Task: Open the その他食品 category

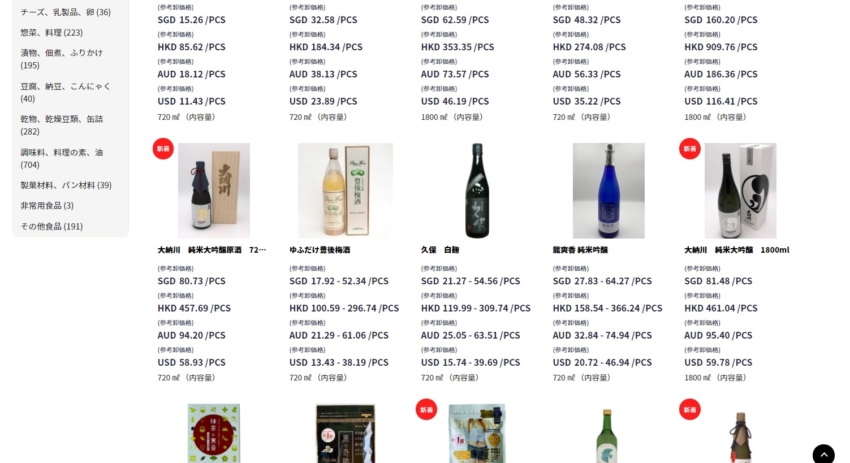Action: 51,226
